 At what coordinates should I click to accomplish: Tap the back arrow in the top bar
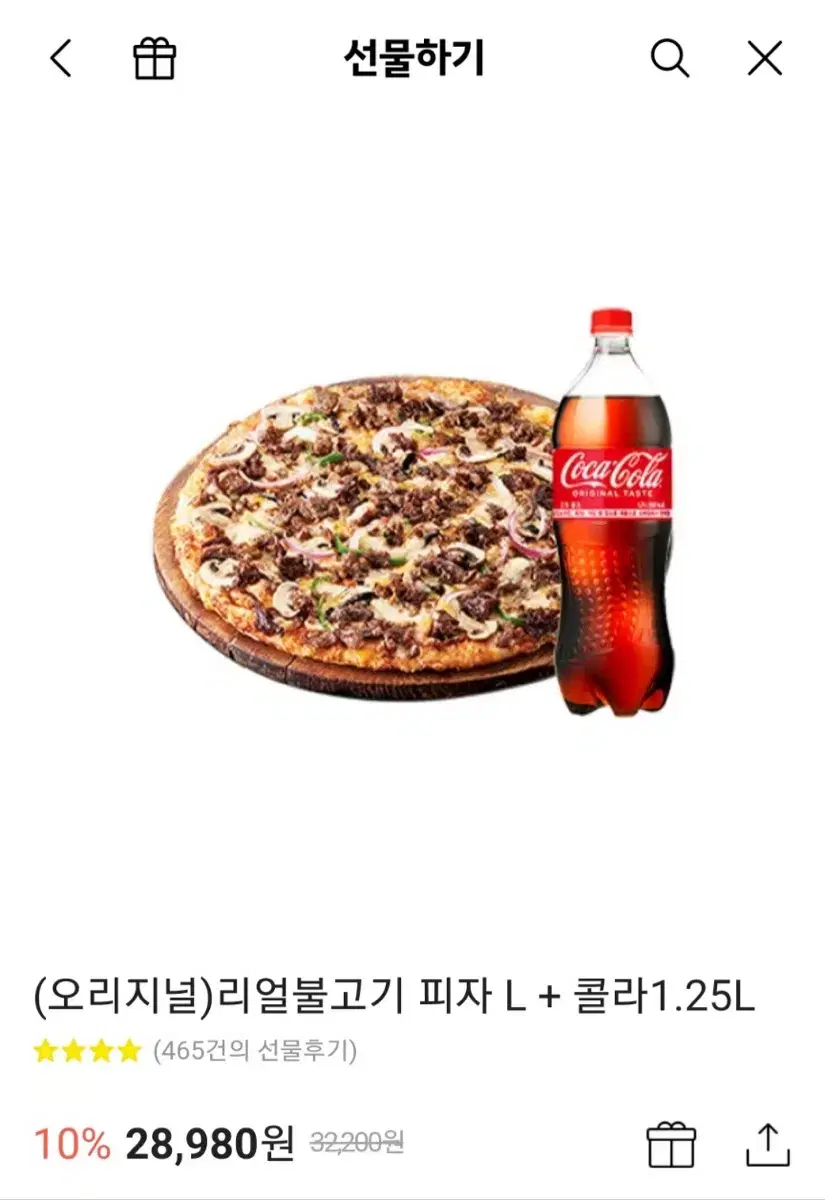tap(60, 58)
